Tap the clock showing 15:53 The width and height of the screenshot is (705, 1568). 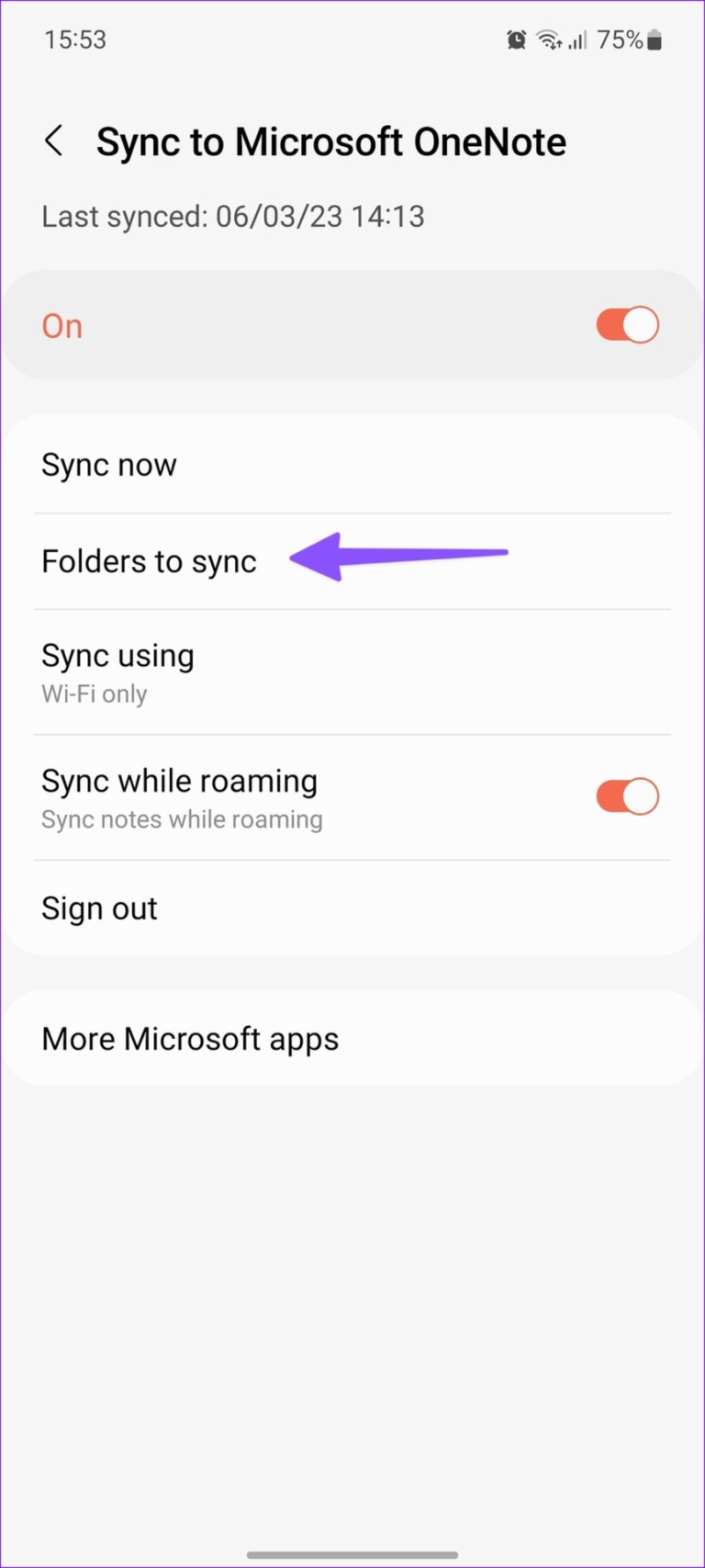pyautogui.click(x=74, y=39)
